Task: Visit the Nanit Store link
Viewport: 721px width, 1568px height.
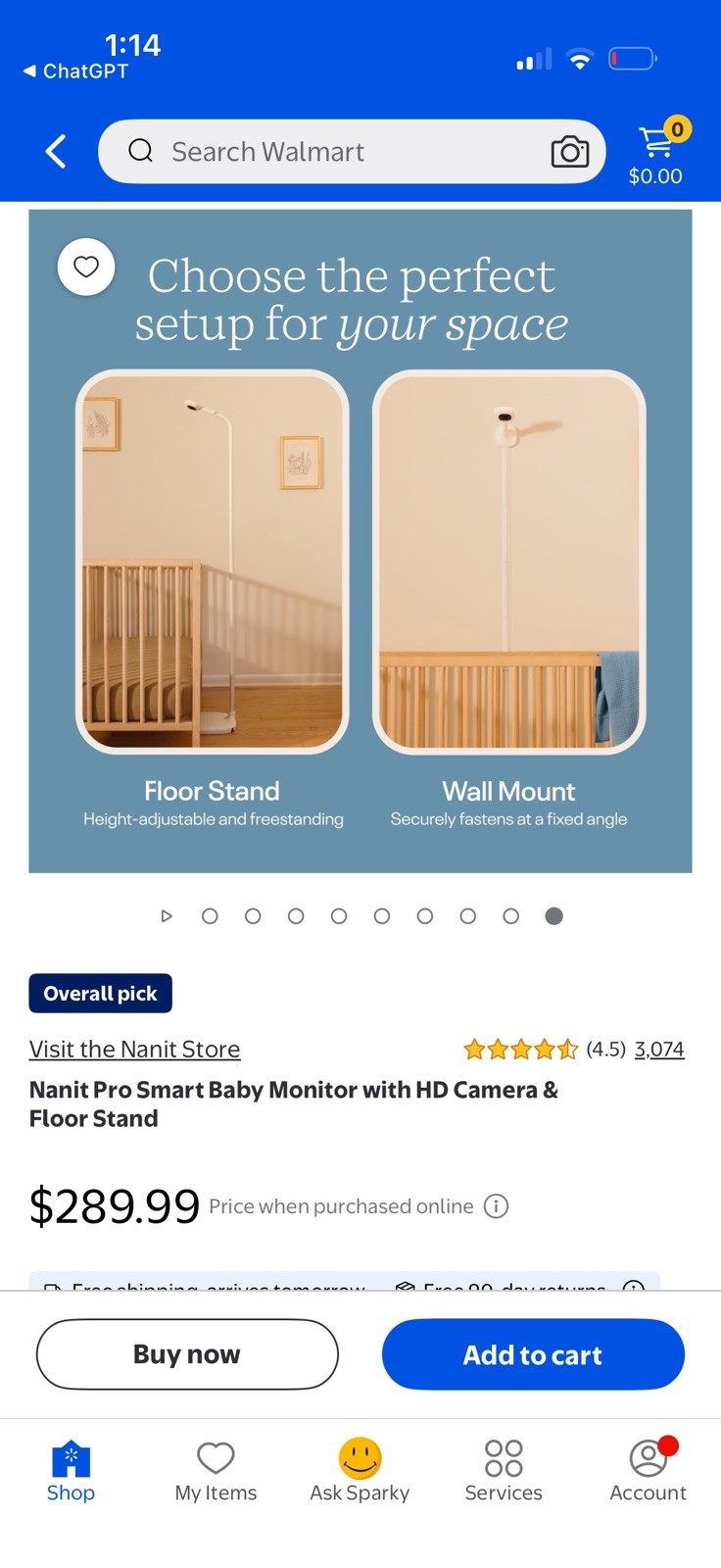Action: pos(134,1050)
